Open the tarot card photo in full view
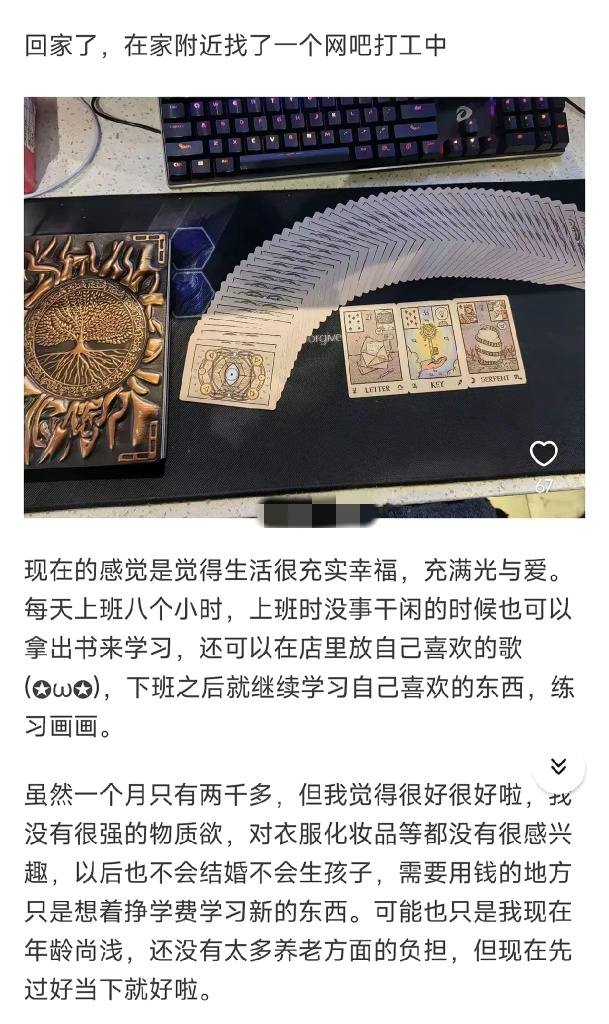Screen dimensions: 609x1024 click(x=300, y=300)
